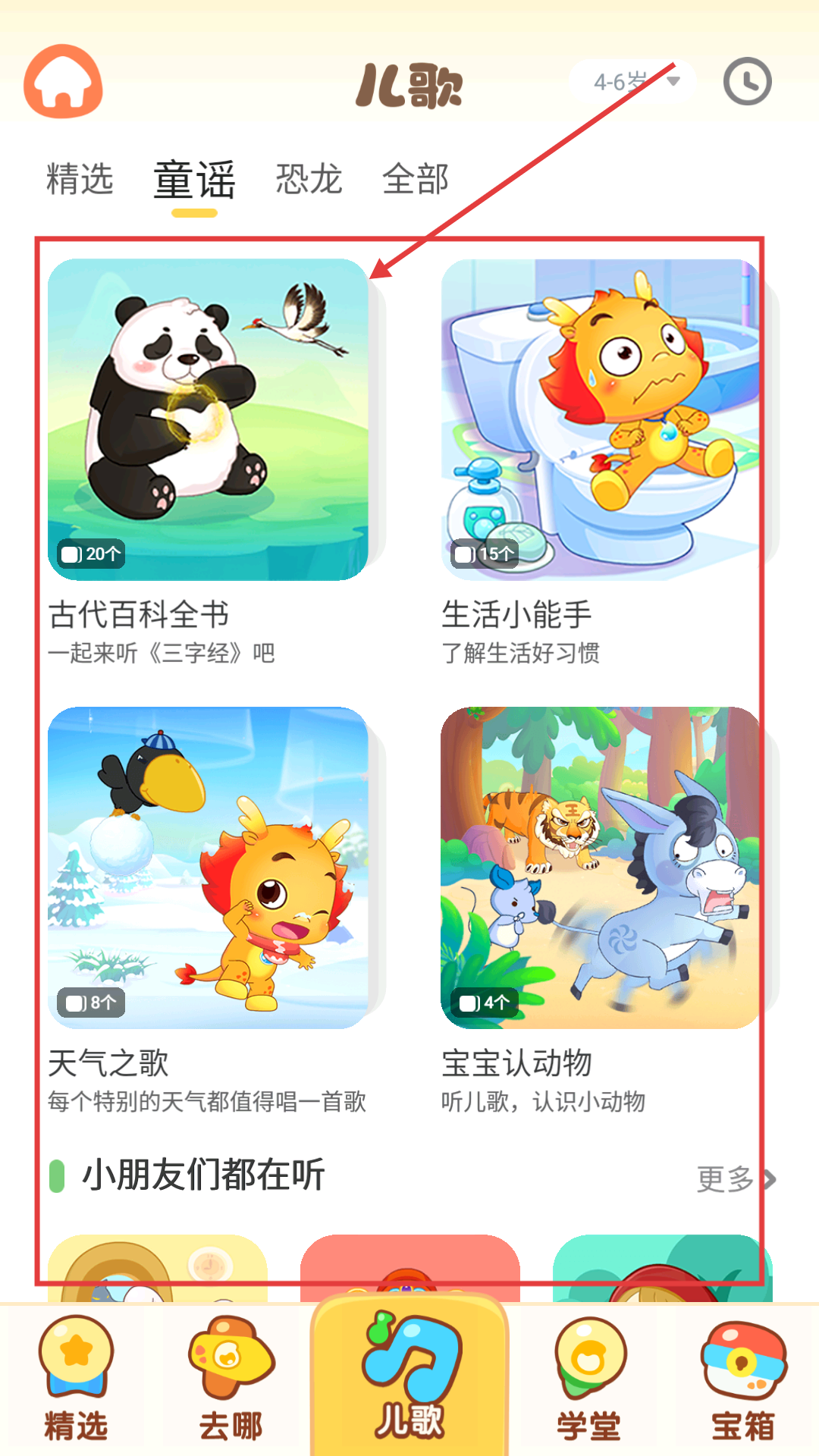Open the 宝宝认动物 collection
Screen dimensions: 819x1456
601,868
